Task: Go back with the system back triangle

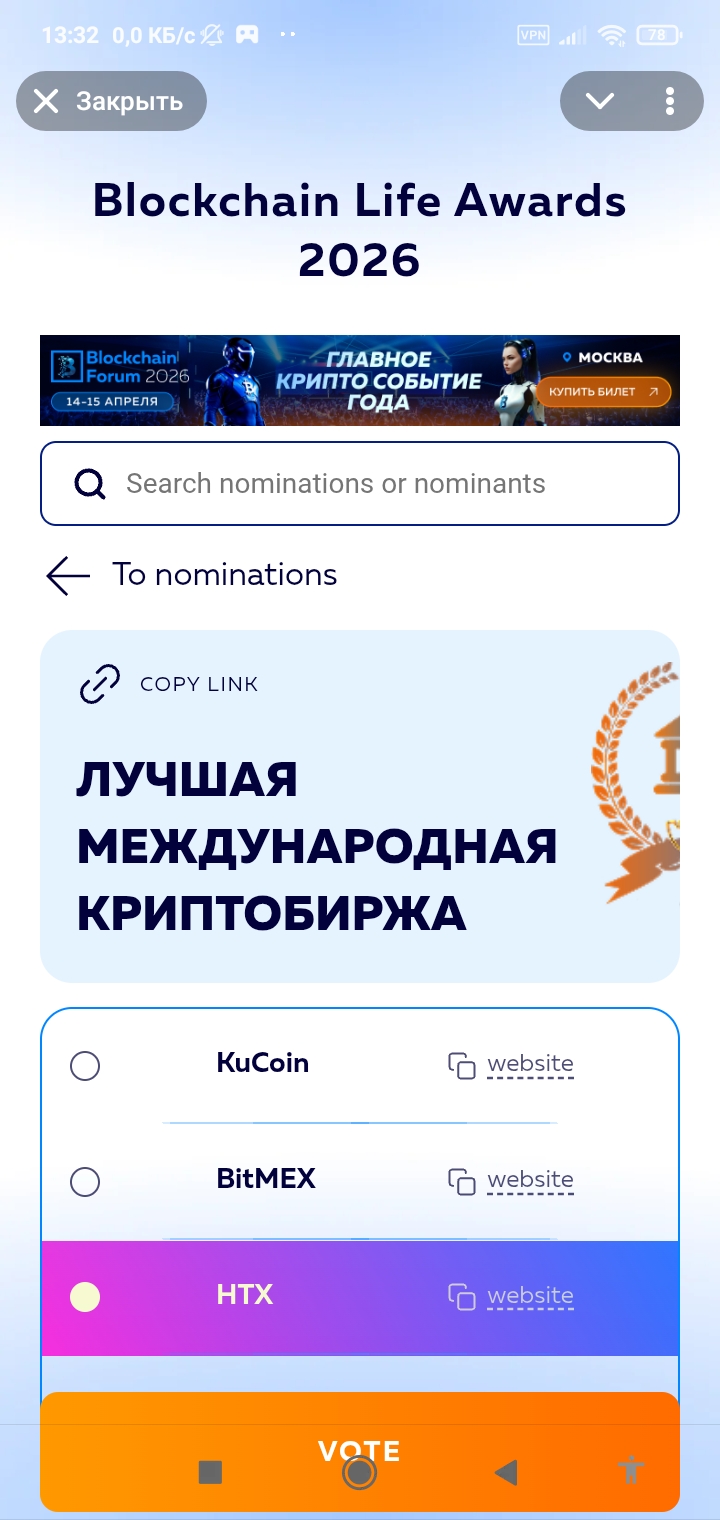Action: click(506, 1472)
